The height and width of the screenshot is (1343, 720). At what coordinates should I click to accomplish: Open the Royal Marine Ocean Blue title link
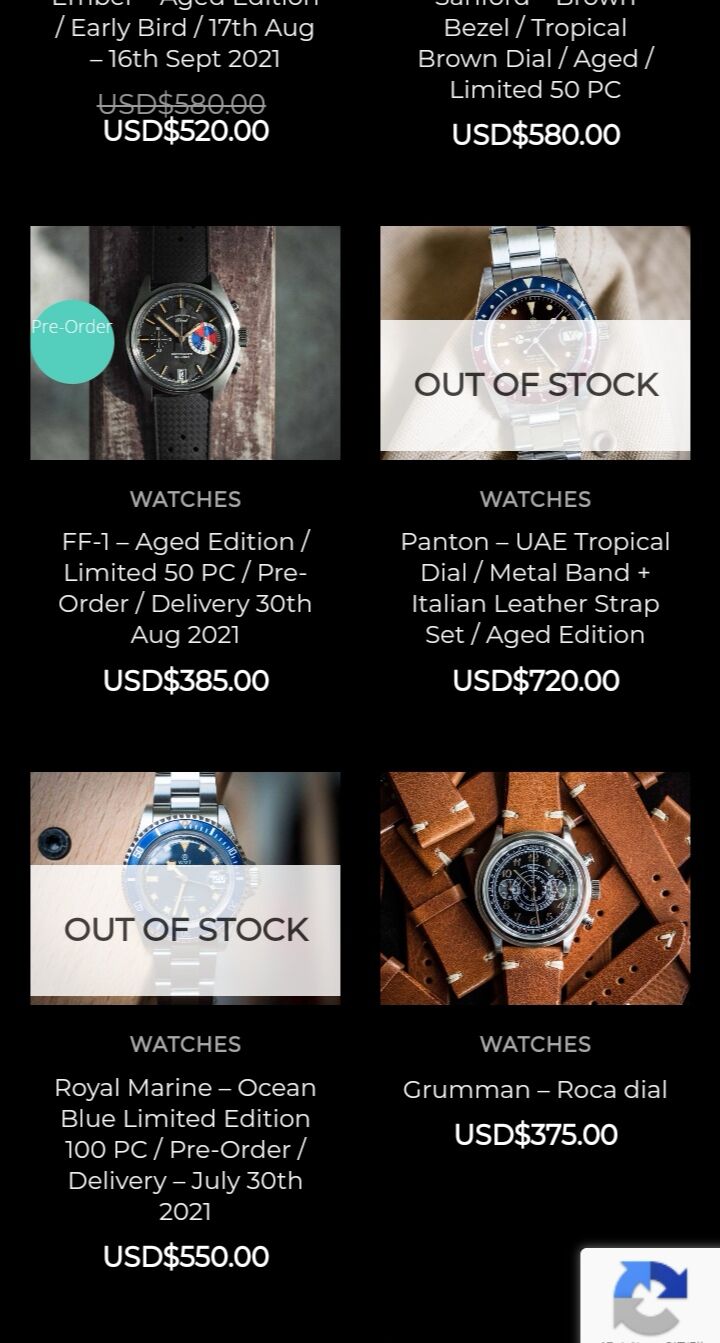(x=185, y=1149)
